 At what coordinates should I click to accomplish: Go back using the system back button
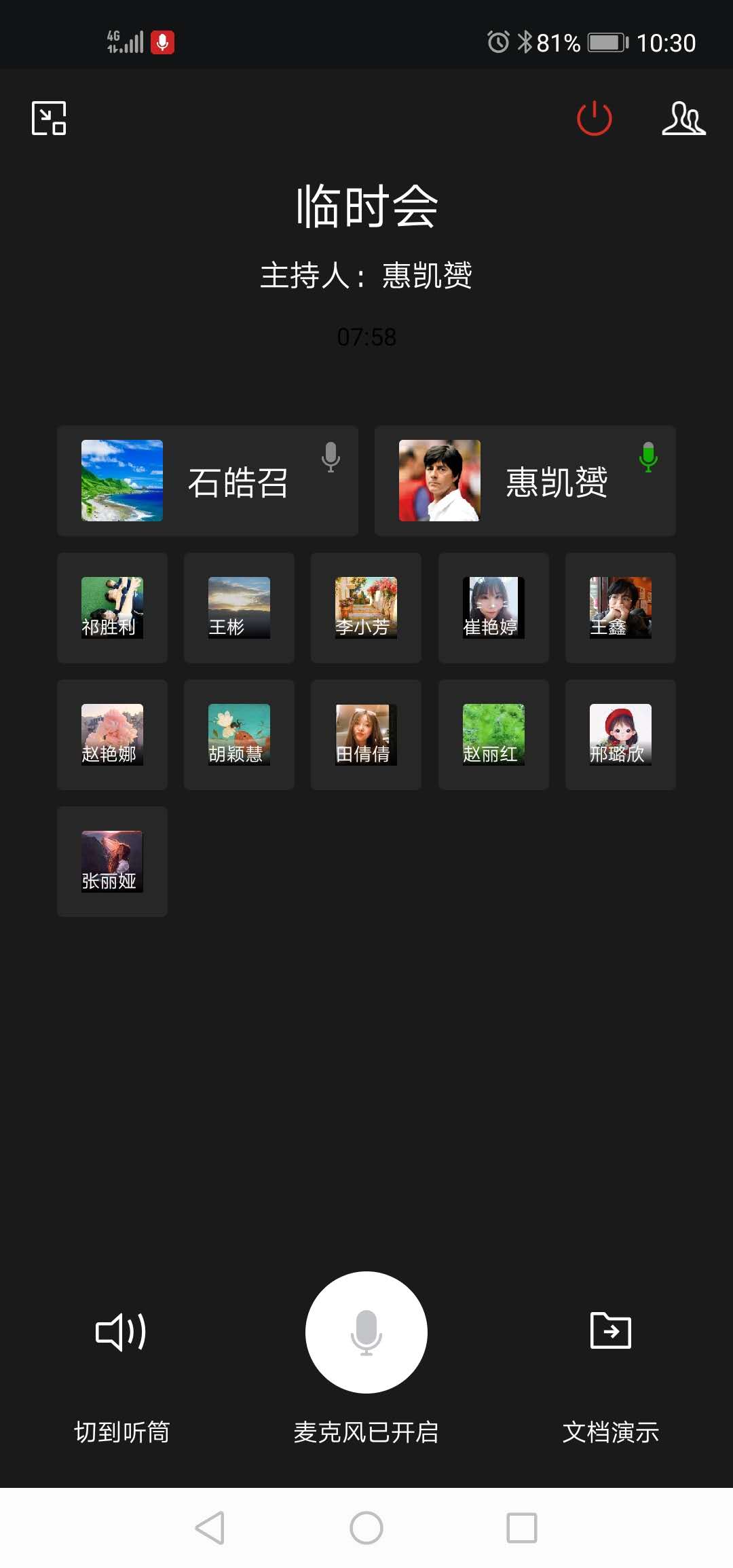coord(210,1528)
